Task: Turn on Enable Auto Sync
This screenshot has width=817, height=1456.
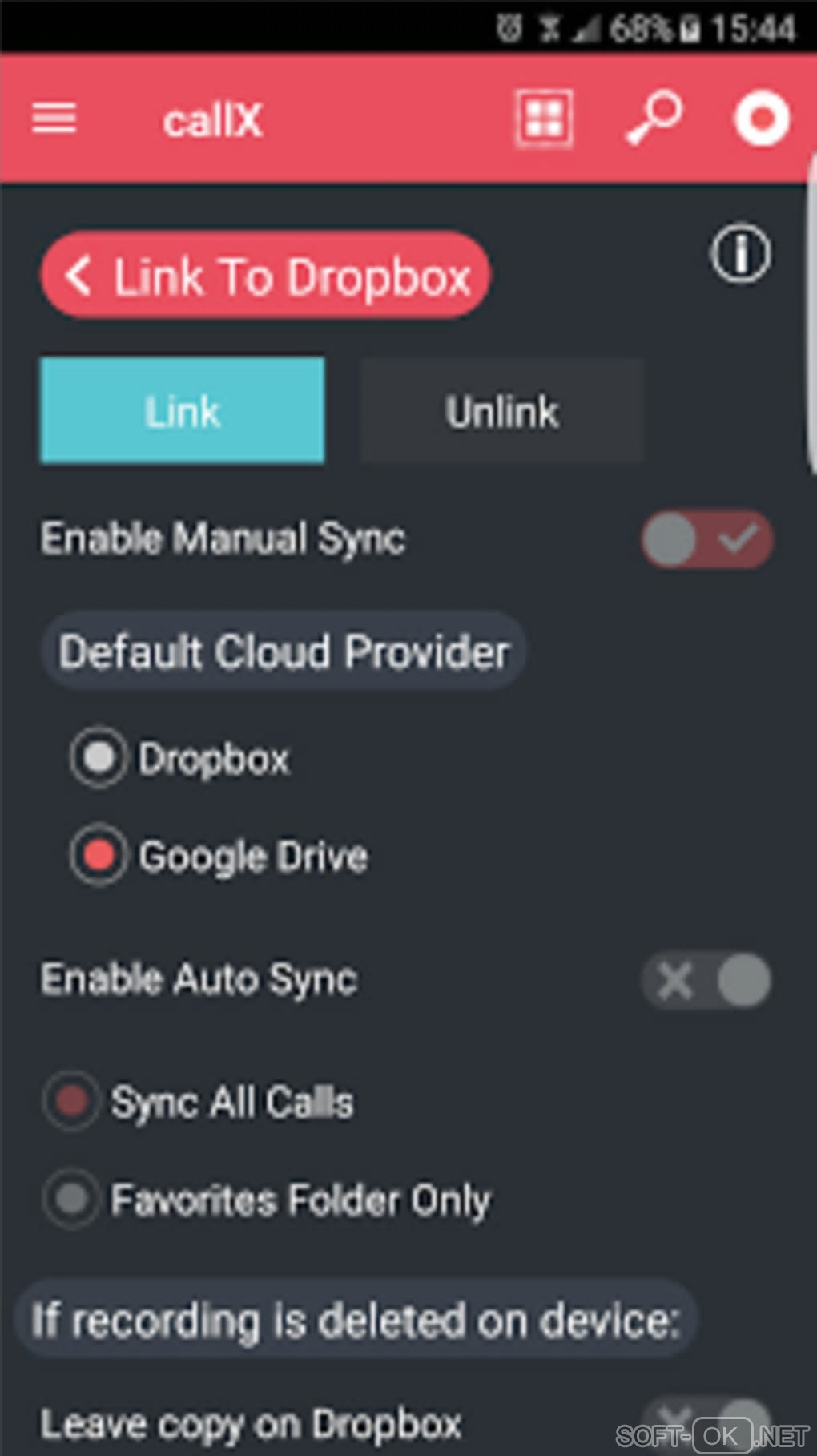Action: click(706, 979)
